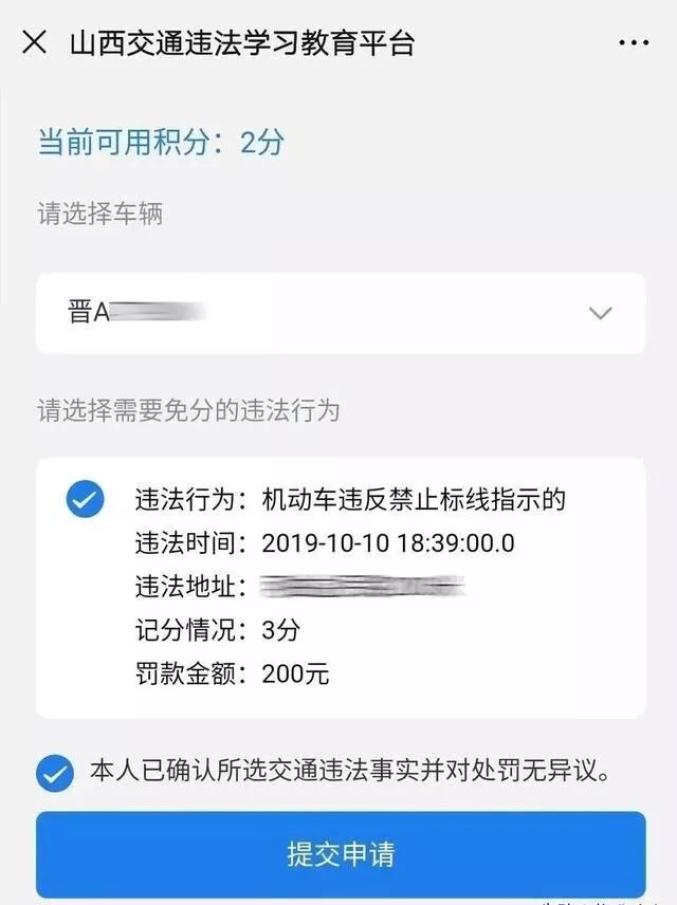Open the three-dot overflow menu
Viewport: 677px width, 905px height.
(633, 44)
